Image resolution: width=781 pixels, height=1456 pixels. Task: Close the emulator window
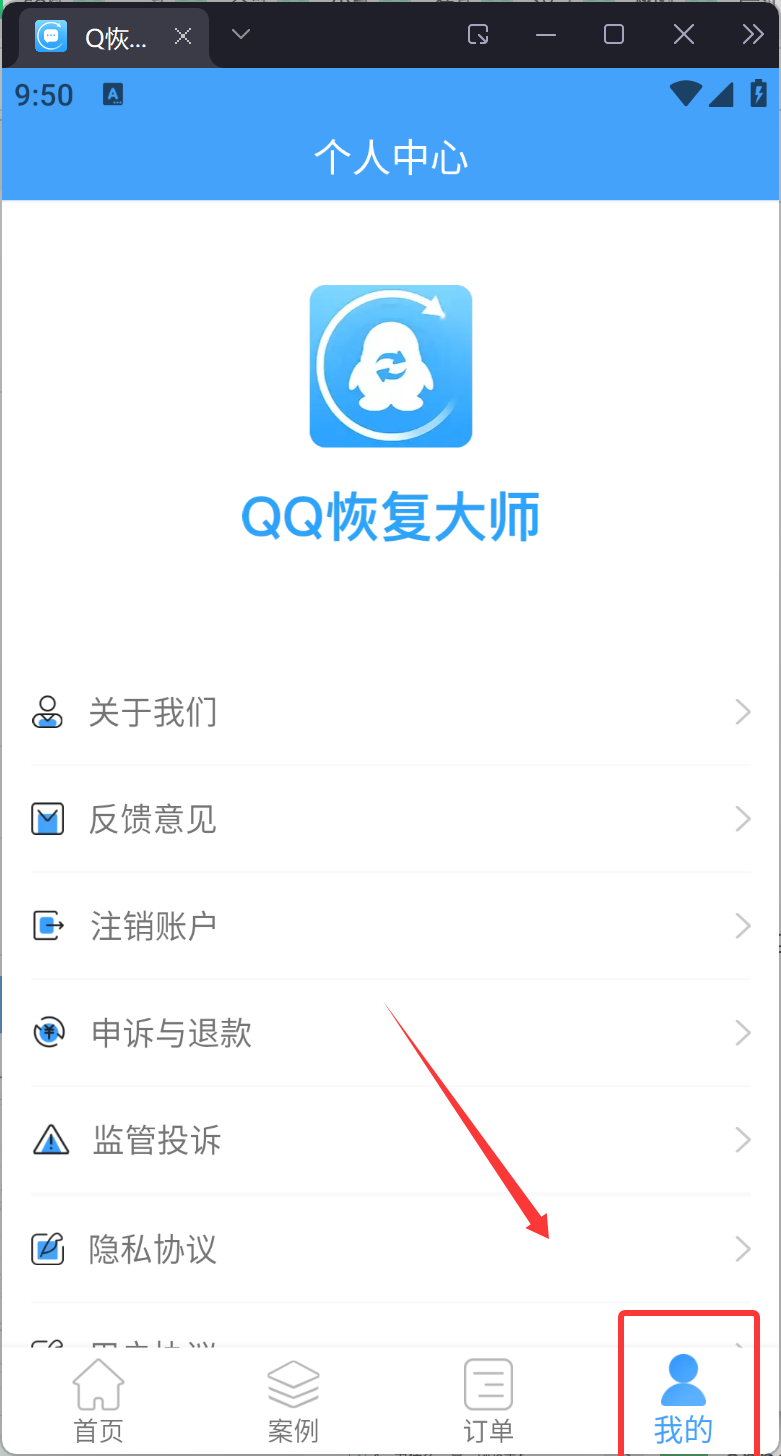[x=683, y=35]
